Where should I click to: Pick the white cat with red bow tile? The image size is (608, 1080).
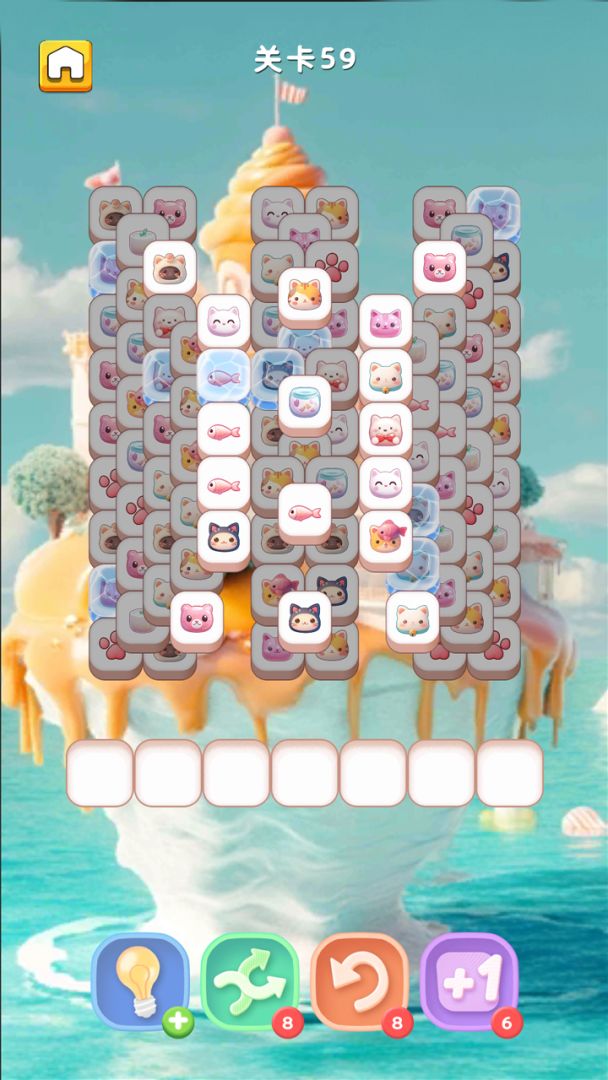[385, 428]
